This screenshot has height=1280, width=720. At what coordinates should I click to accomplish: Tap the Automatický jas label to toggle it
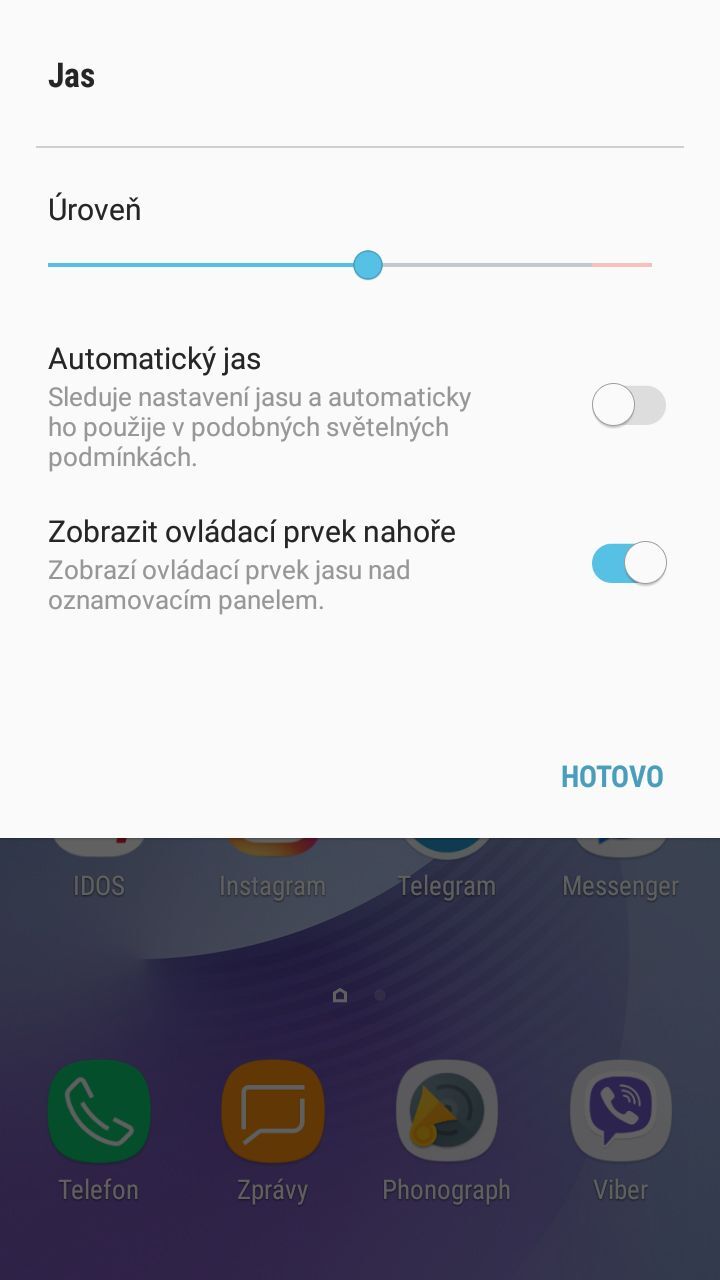click(154, 358)
